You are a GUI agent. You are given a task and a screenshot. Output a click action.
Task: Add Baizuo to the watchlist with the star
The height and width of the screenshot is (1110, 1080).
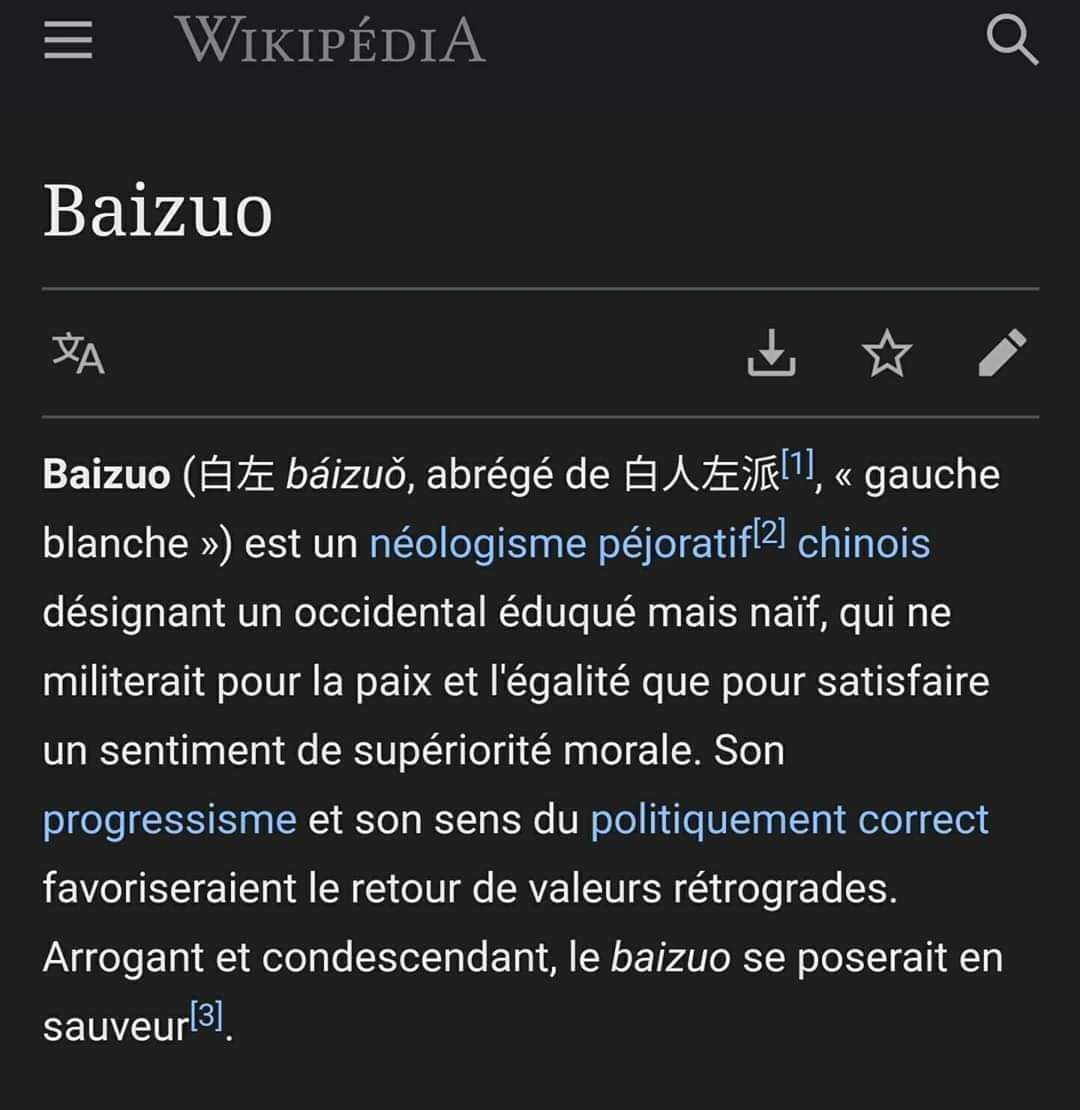point(886,354)
